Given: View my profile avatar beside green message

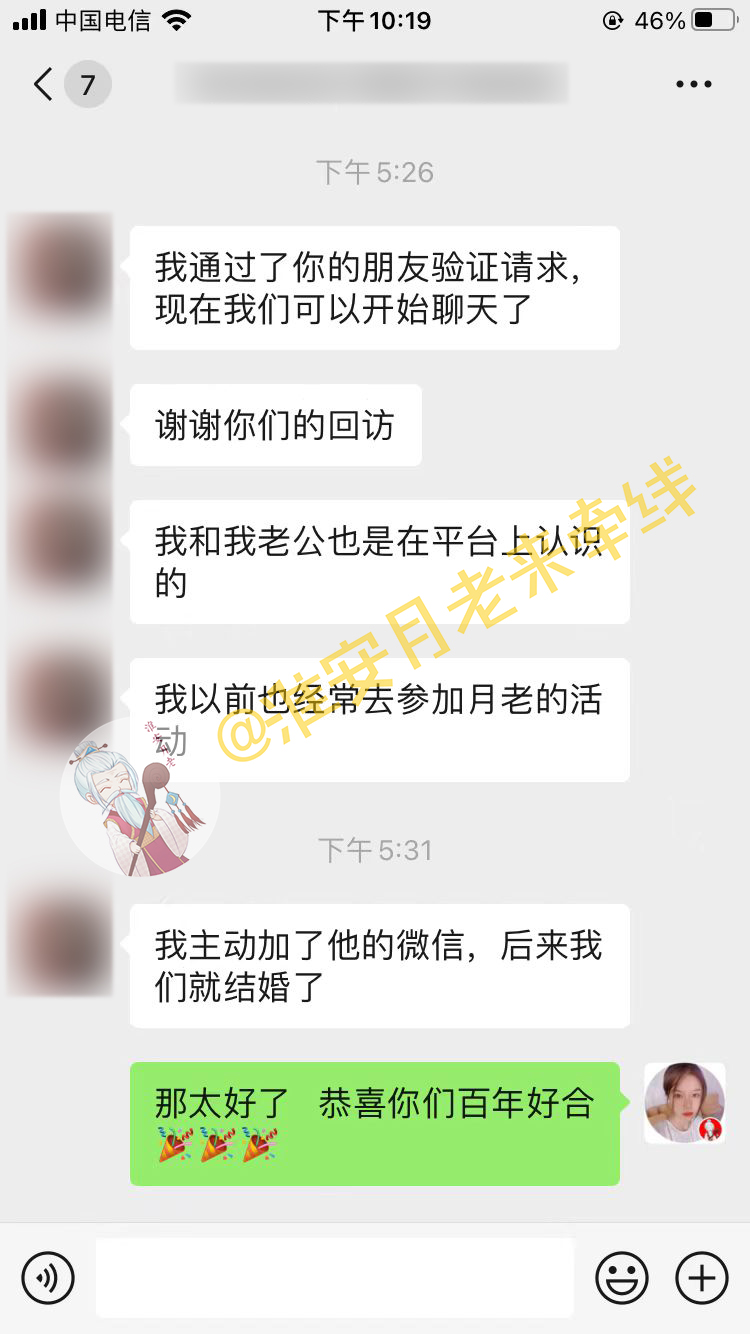Looking at the screenshot, I should coord(684,1103).
